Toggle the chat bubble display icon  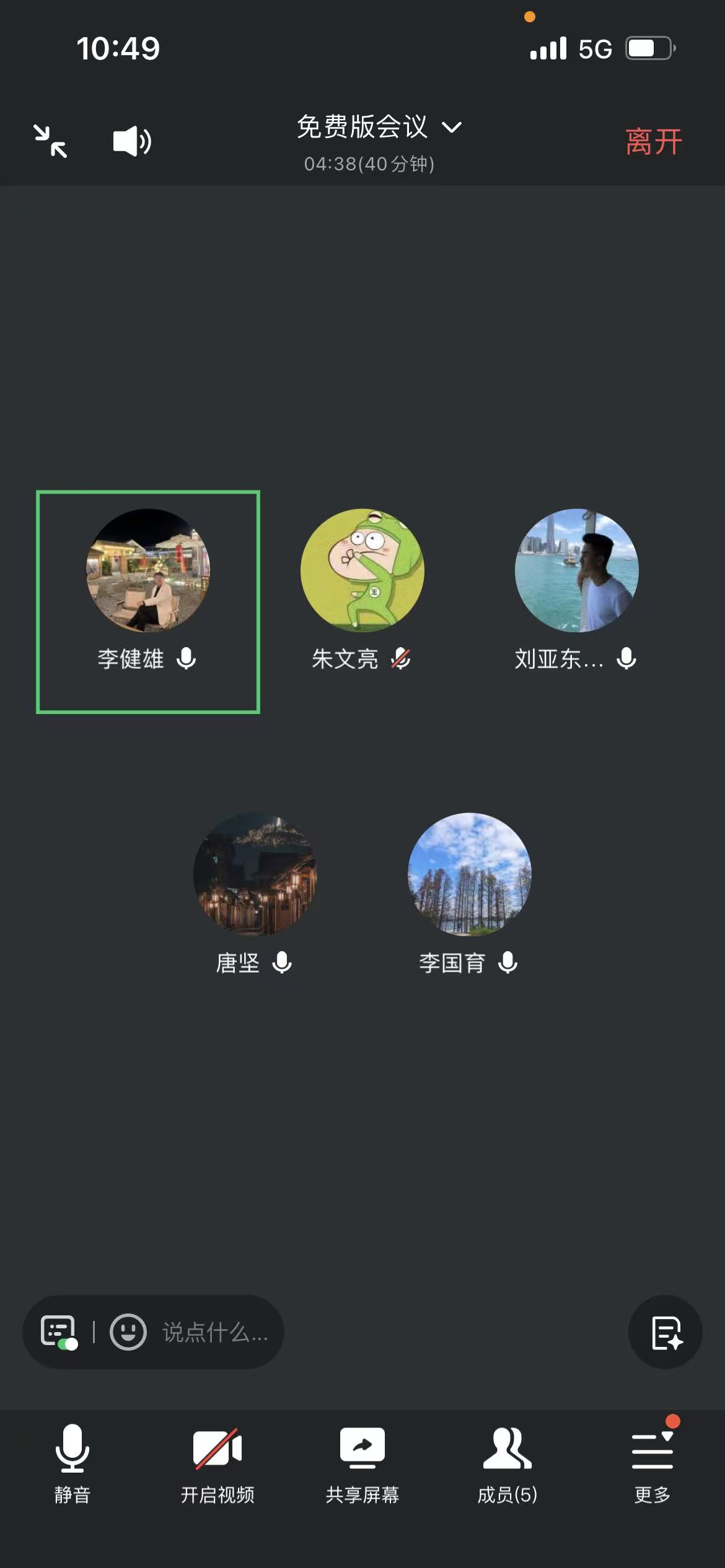(x=59, y=1332)
